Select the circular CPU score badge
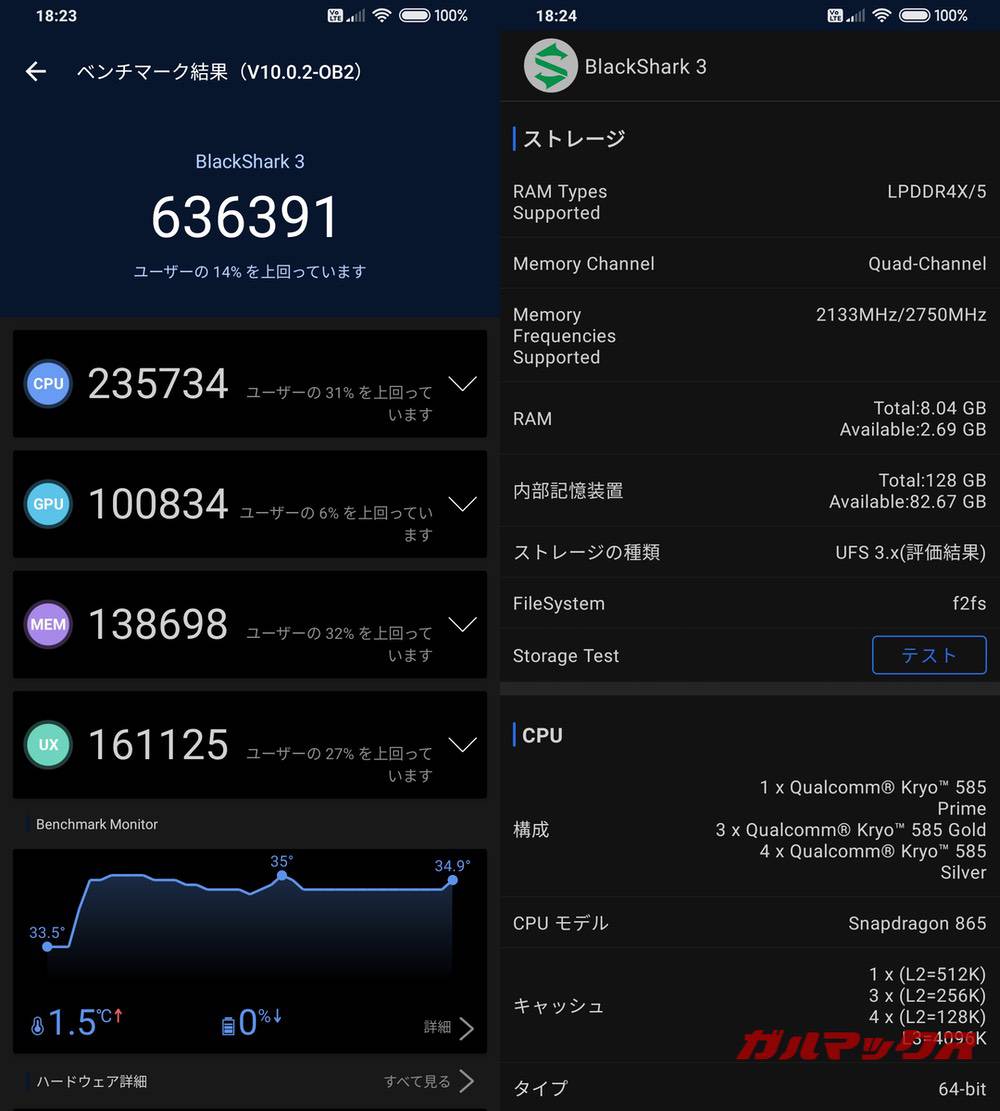Viewport: 1000px width, 1111px height. 48,383
